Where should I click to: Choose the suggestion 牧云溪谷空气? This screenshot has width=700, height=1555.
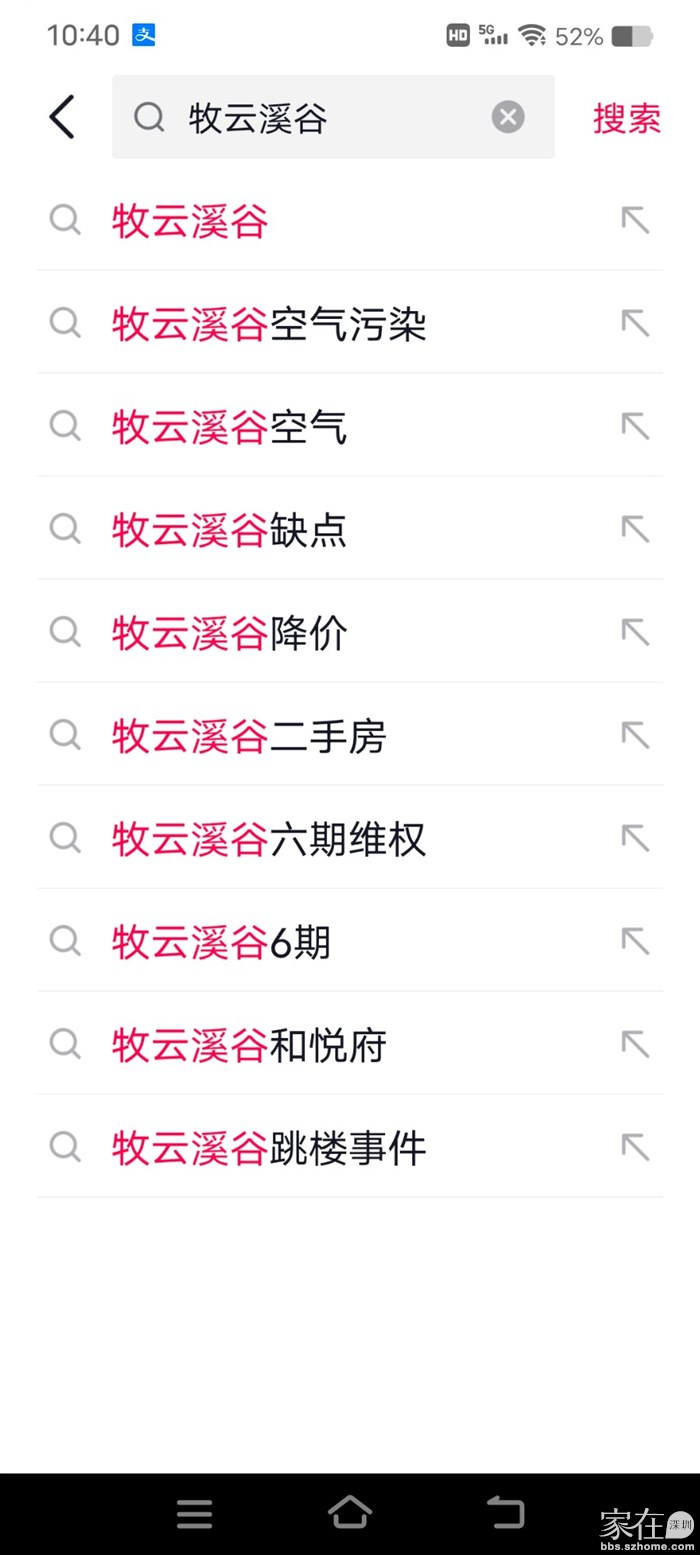pos(229,427)
